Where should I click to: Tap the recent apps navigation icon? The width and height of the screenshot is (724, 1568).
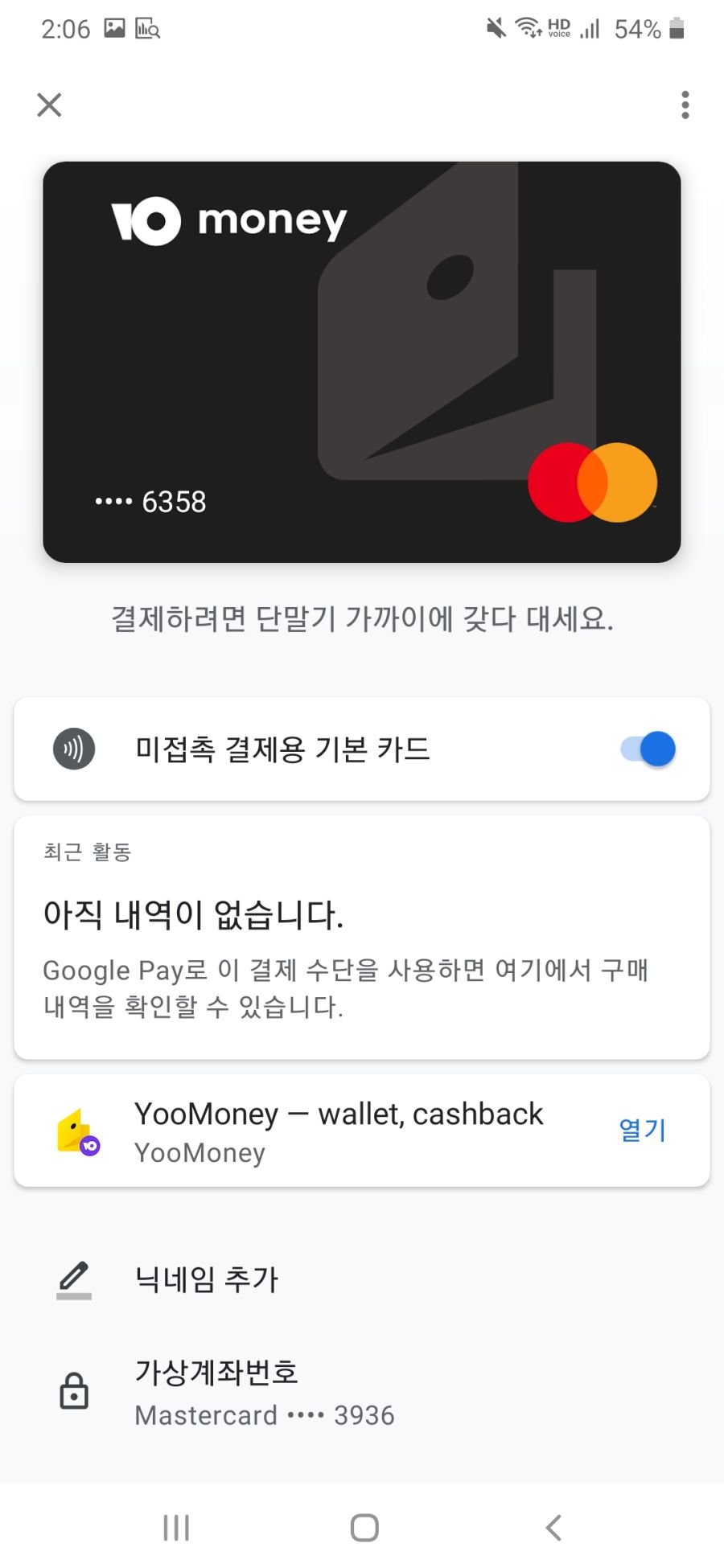point(175,1529)
